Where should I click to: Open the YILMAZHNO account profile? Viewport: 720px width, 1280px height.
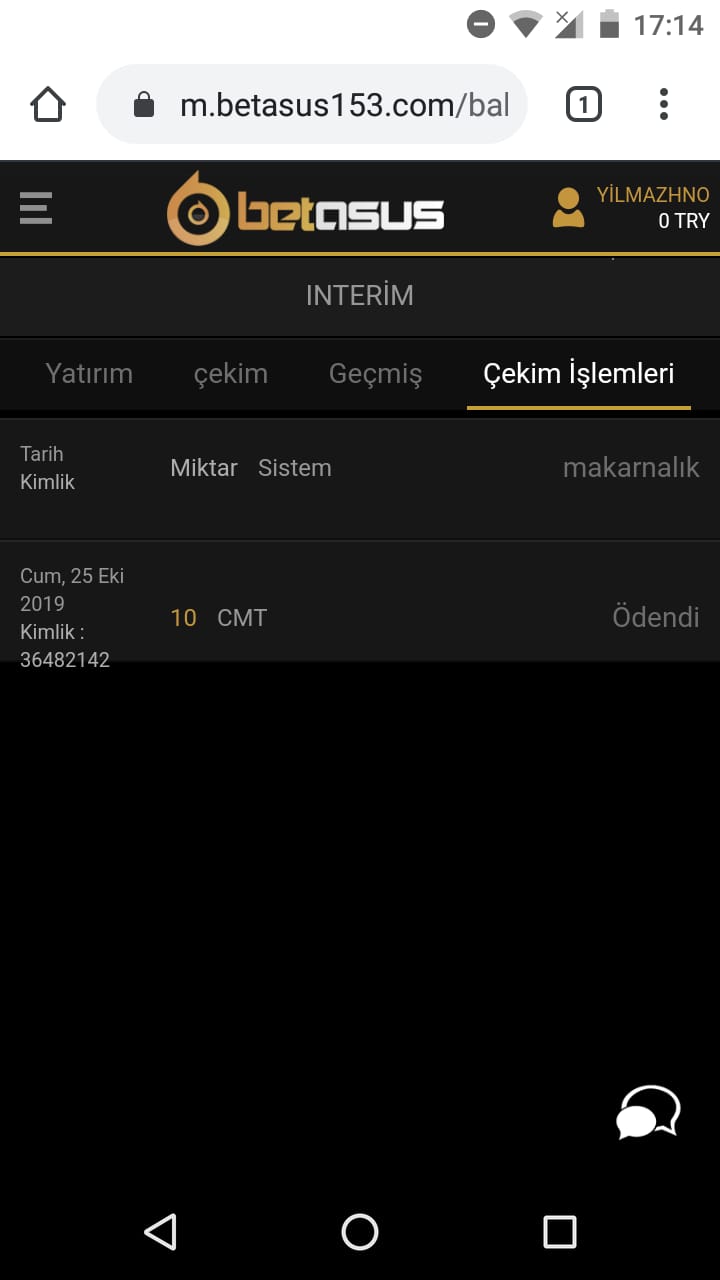point(630,208)
